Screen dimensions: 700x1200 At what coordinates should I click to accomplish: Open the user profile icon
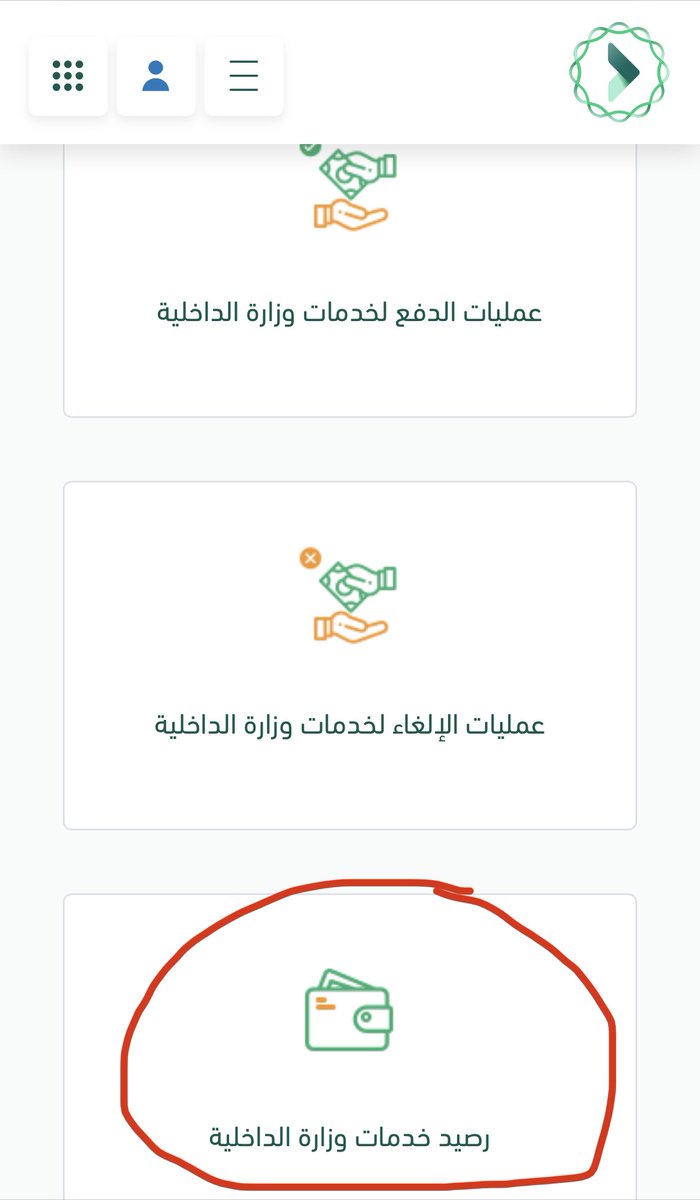[x=156, y=76]
